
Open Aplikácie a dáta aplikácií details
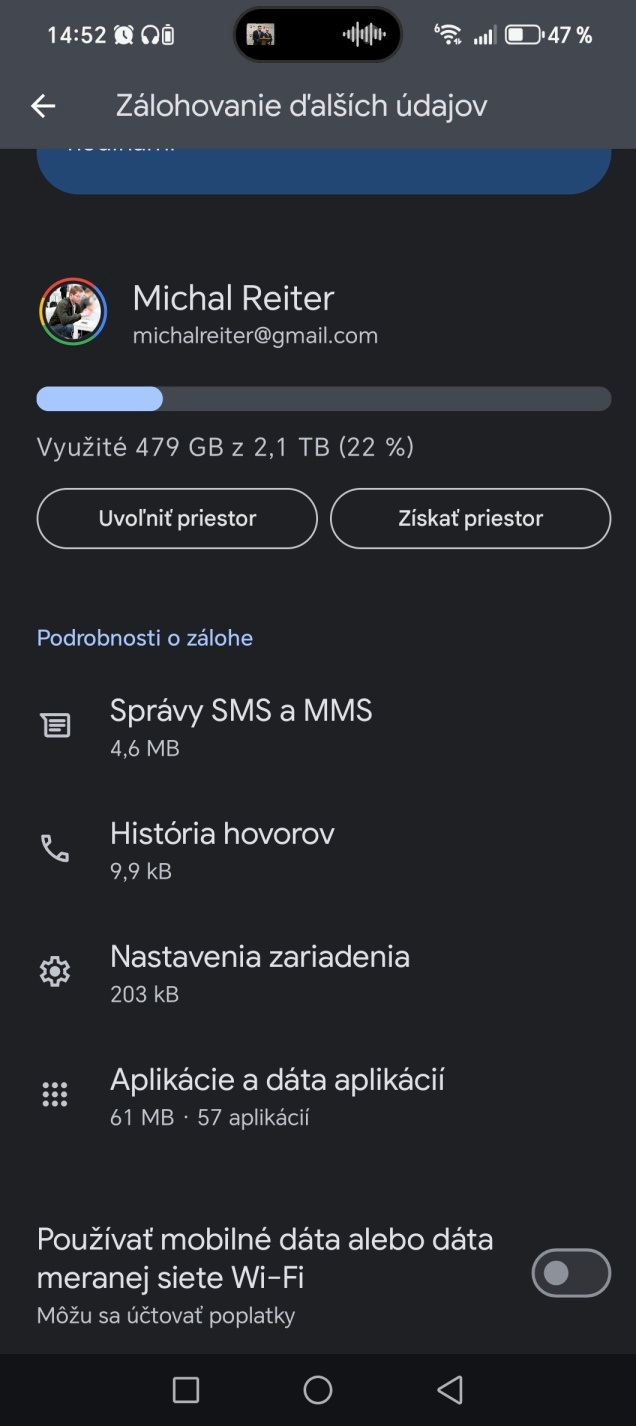pos(277,1095)
